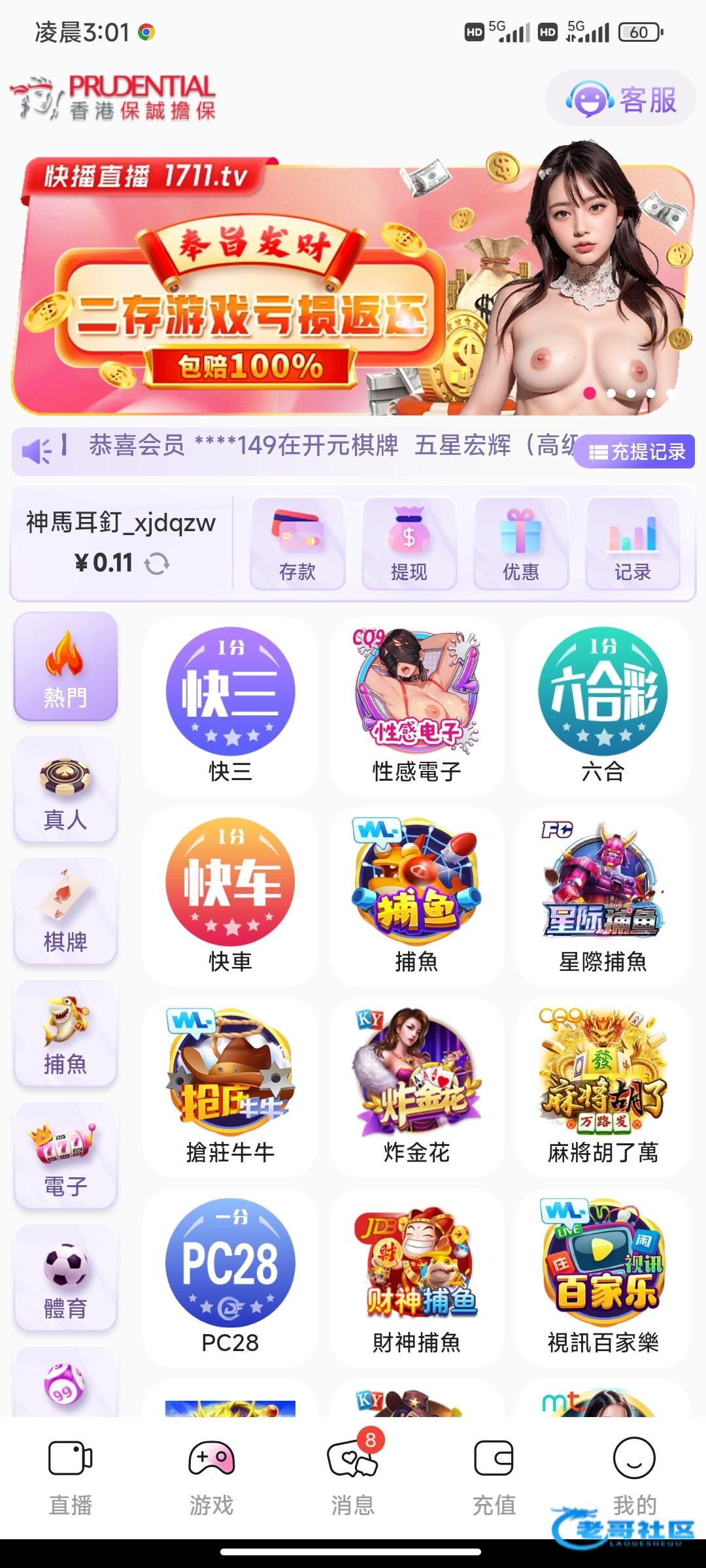Open the 星際捕魚 game

tap(603, 896)
